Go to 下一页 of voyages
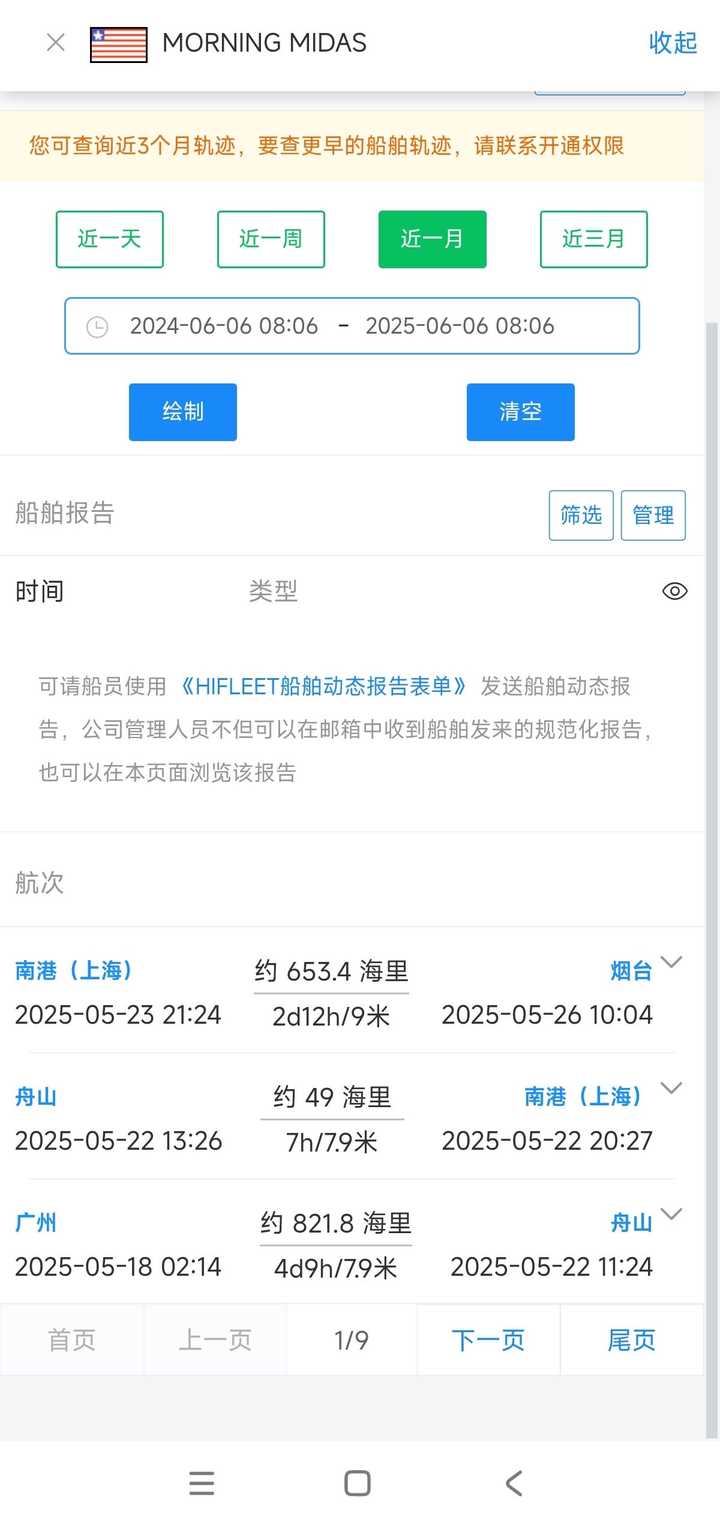This screenshot has height=1526, width=720. pos(488,1340)
